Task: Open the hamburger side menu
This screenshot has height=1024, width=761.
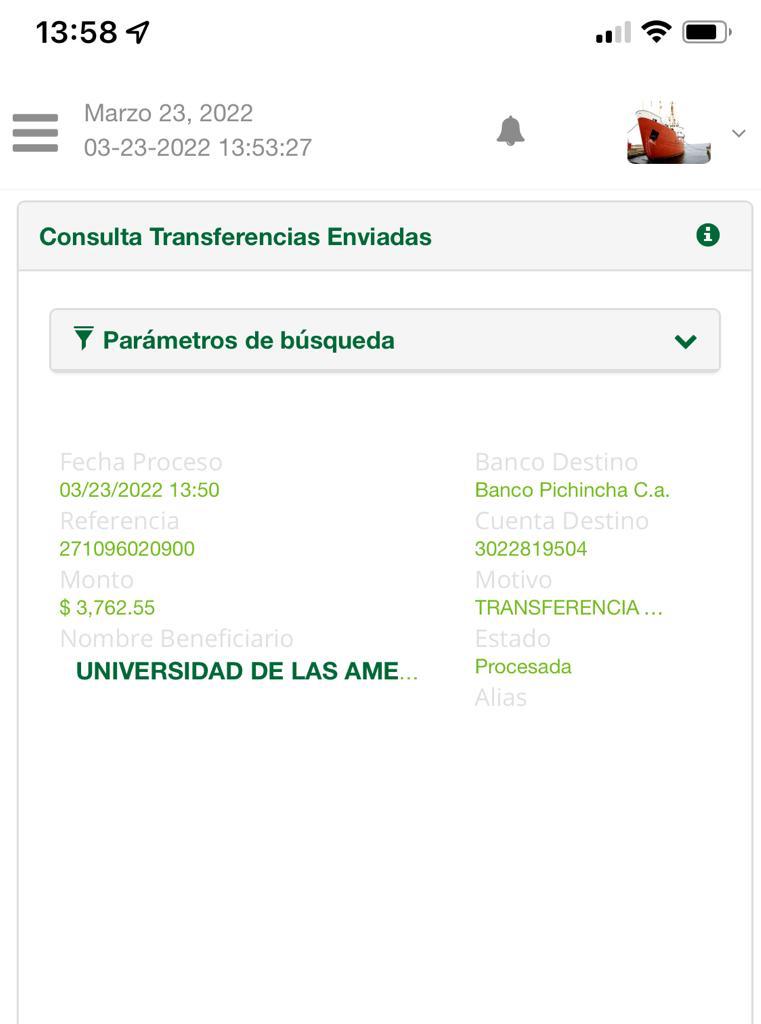Action: tap(35, 132)
